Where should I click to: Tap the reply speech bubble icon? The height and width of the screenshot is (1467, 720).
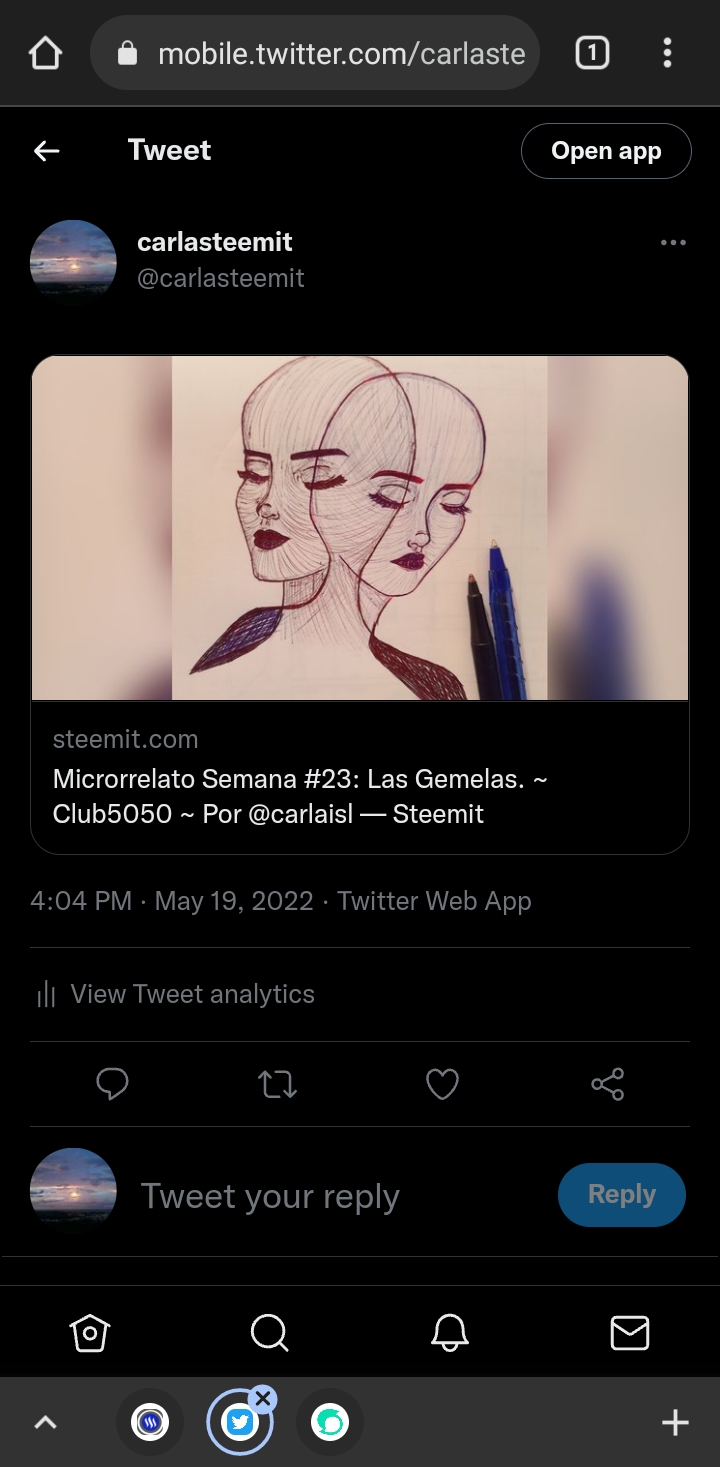coord(112,1084)
